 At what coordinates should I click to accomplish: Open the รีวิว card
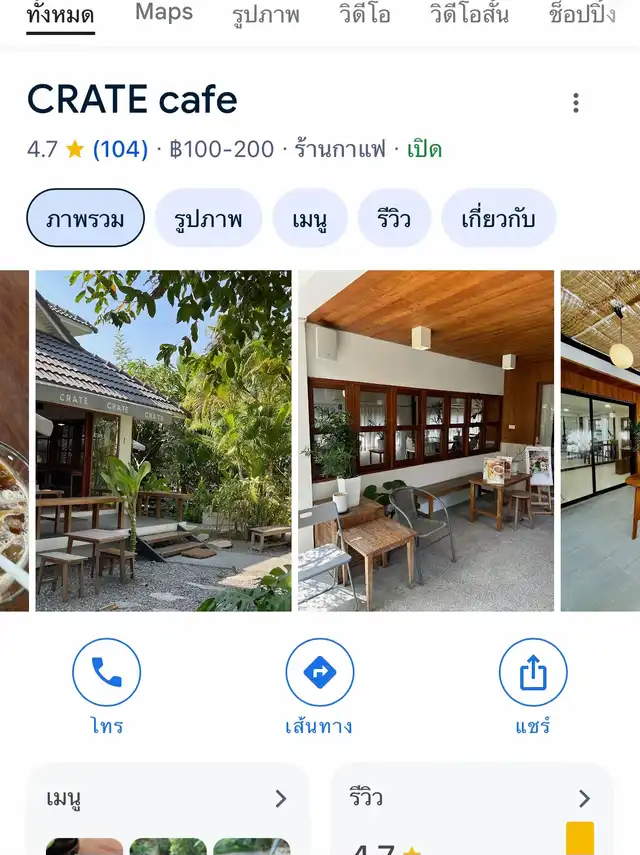coord(471,799)
